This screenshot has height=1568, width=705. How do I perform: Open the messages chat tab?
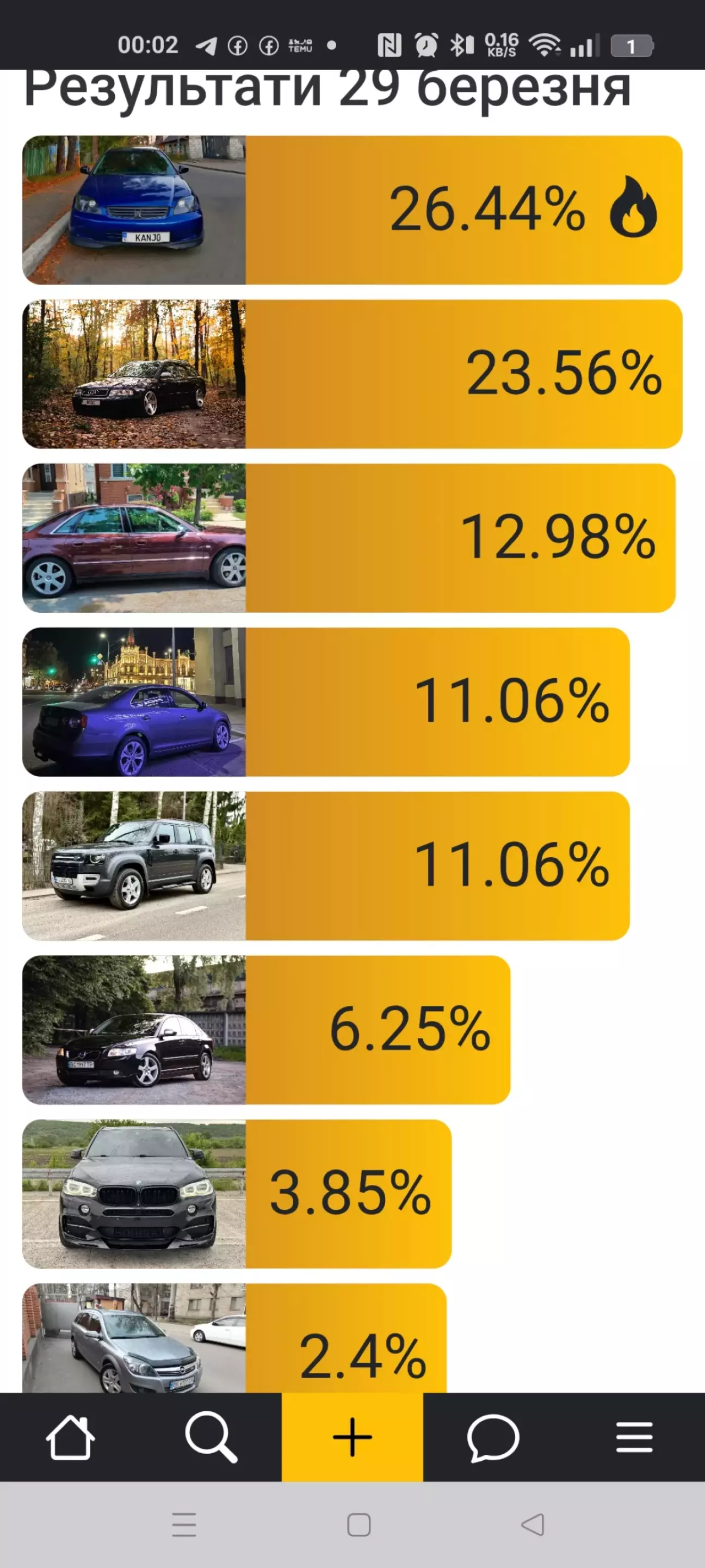pyautogui.click(x=493, y=1438)
